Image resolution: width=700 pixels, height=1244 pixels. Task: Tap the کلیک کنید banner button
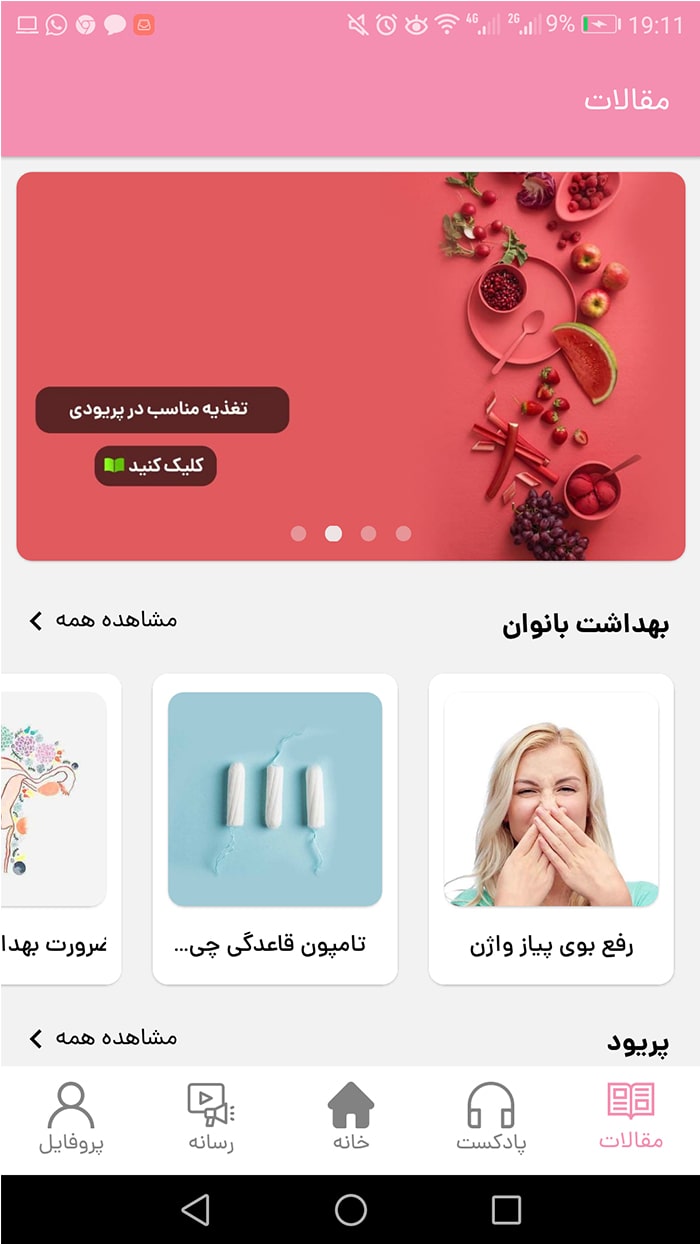(155, 466)
